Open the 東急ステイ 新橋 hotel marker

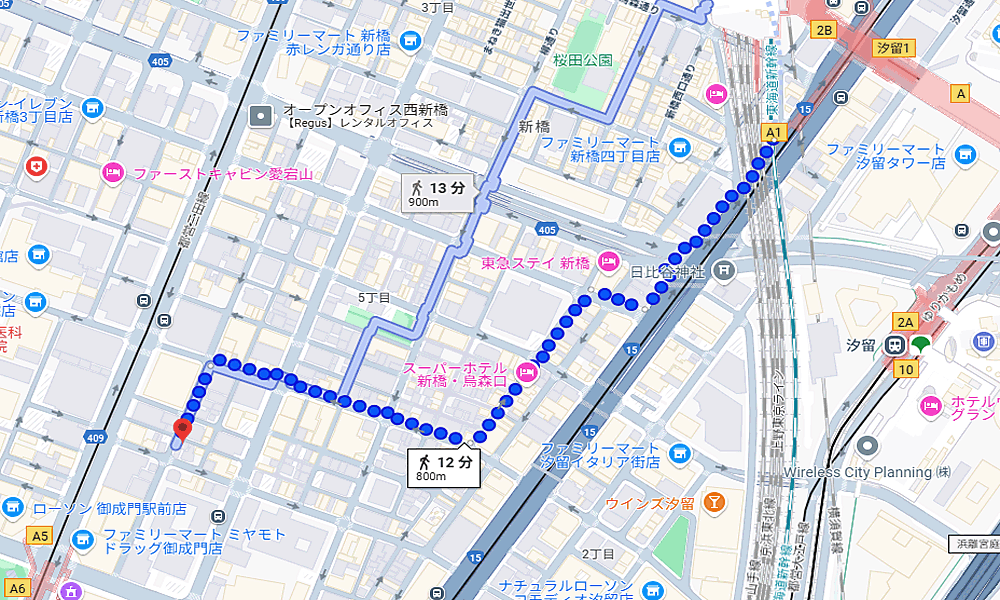[607, 263]
